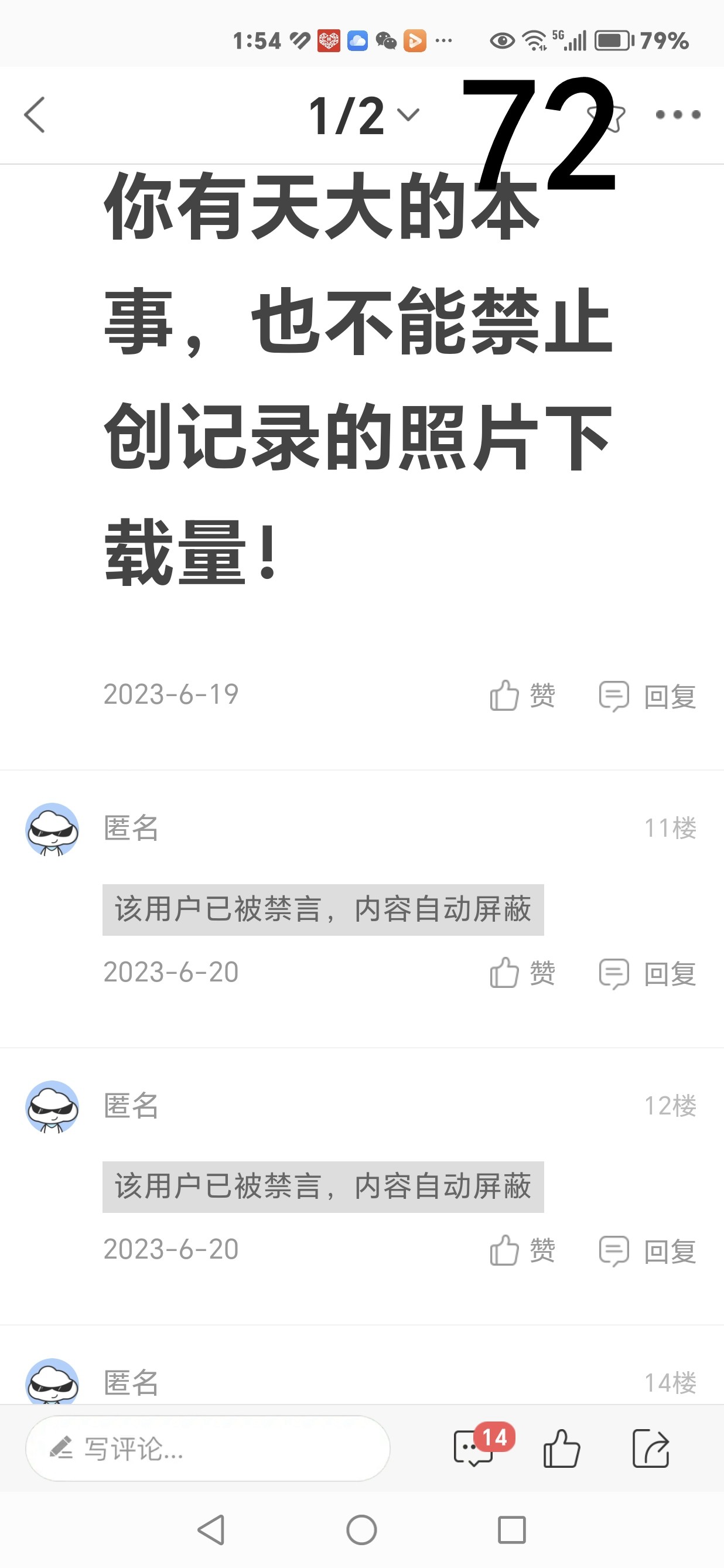
Task: Reply to the 11楼 comment
Action: (647, 973)
